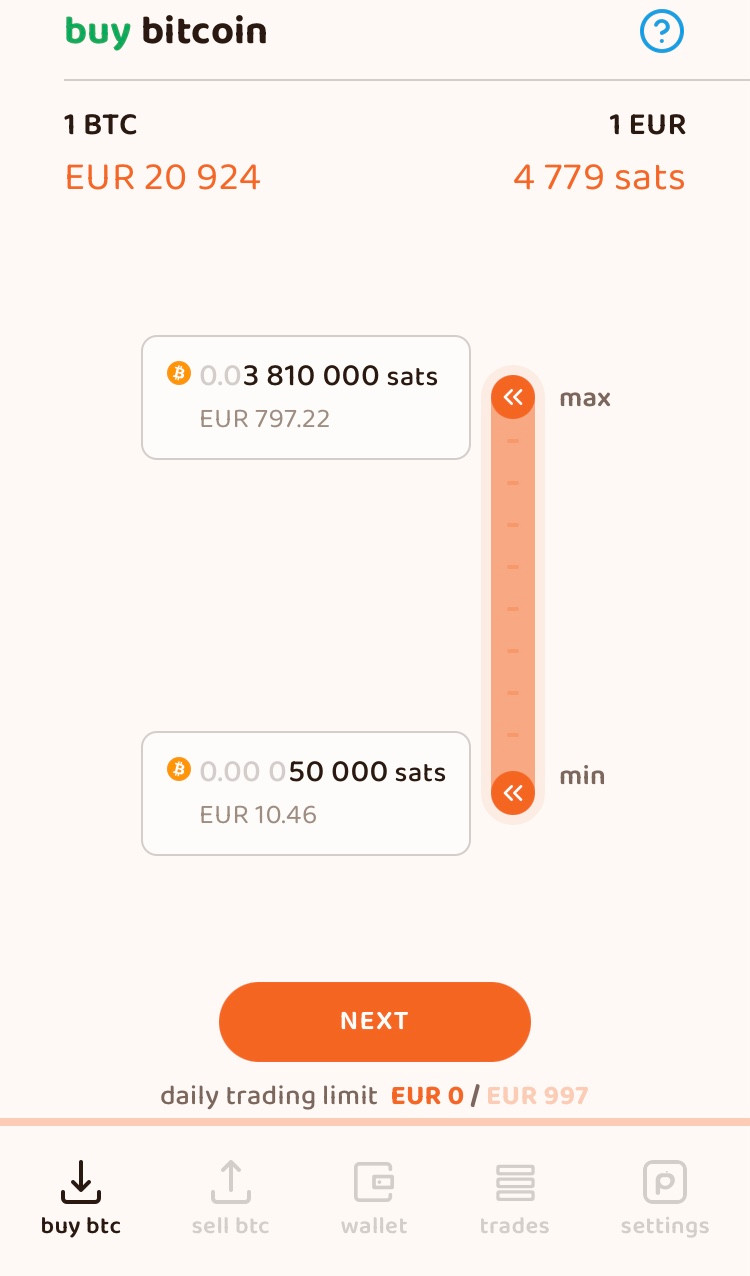Edit the 50 000 sats amount box
Screen dimensions: 750x1276
(x=306, y=793)
